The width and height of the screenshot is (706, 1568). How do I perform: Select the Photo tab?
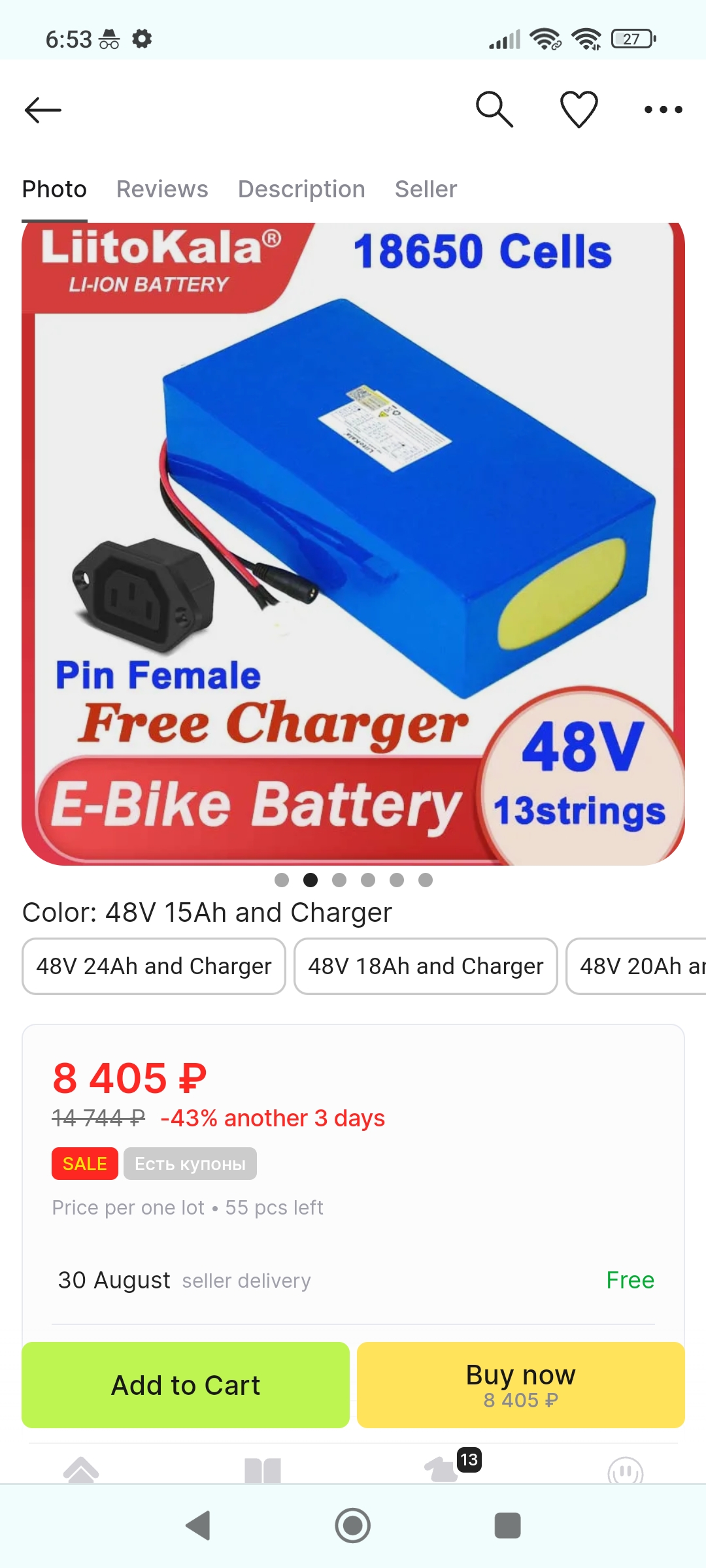(x=54, y=189)
